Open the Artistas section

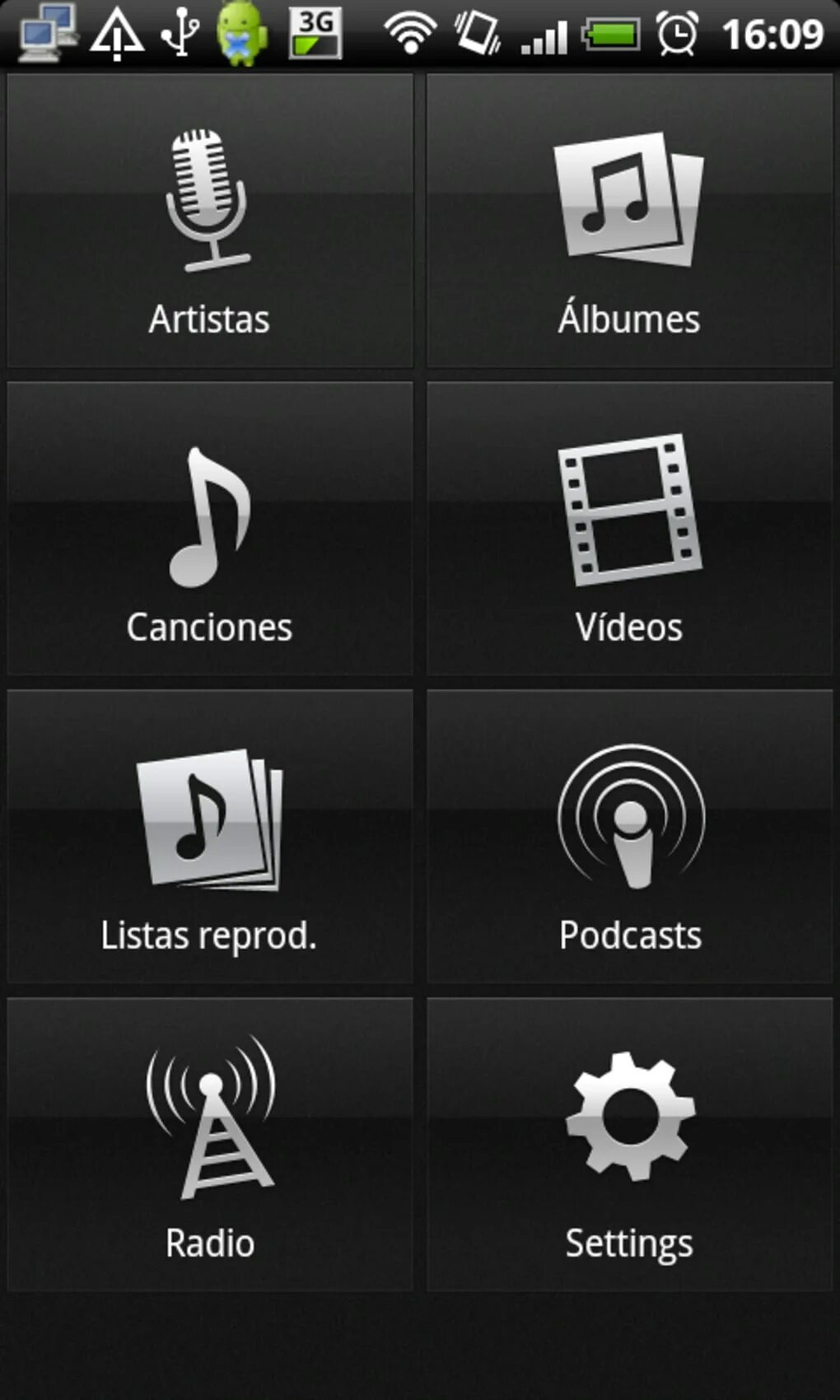point(209,221)
